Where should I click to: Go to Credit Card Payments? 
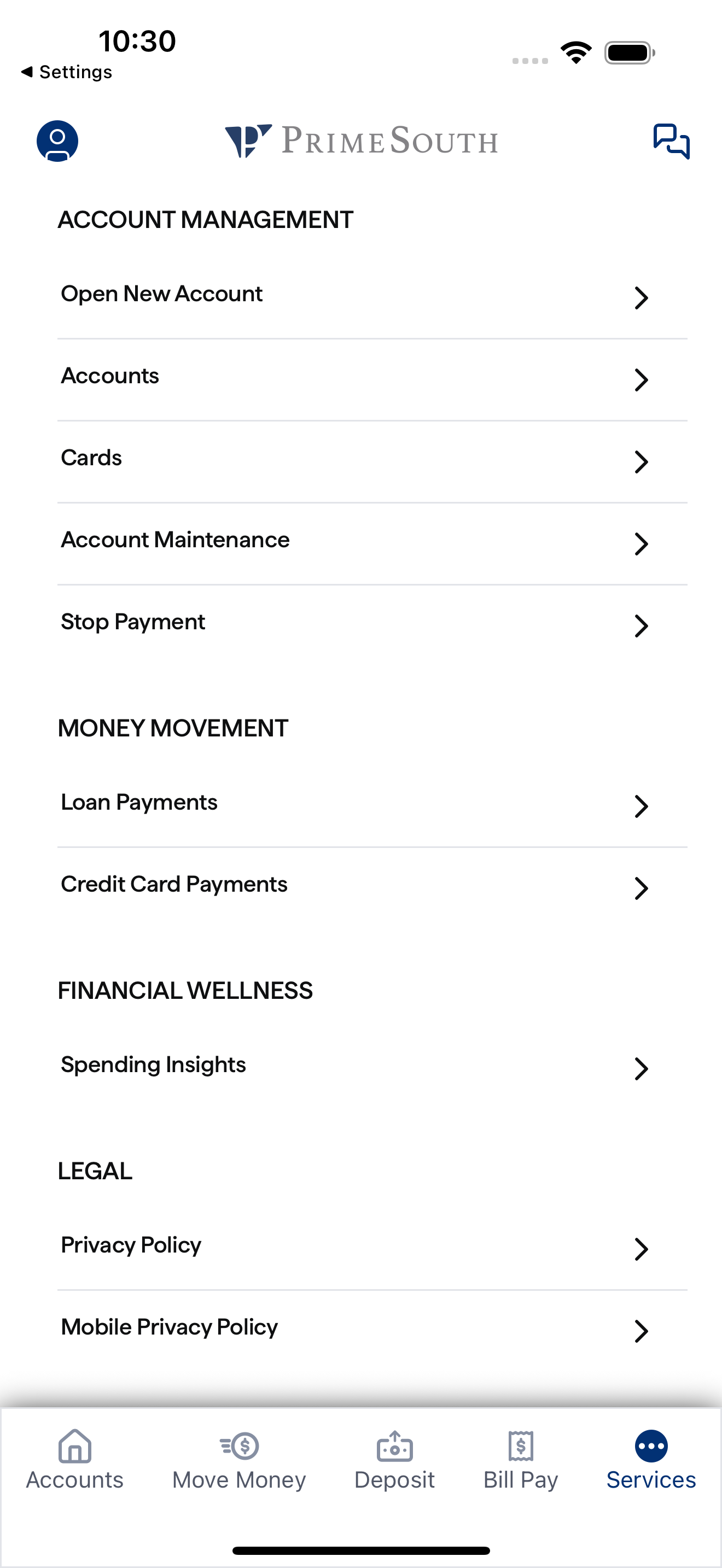pyautogui.click(x=372, y=888)
